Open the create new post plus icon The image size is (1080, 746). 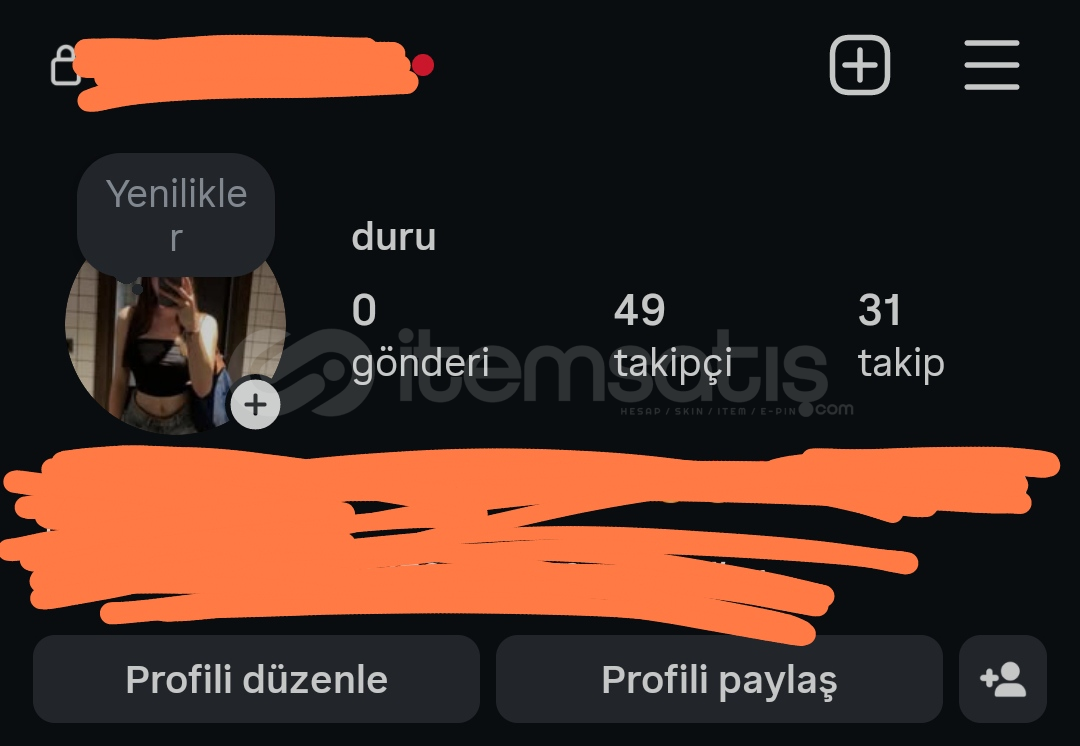pyautogui.click(x=859, y=66)
